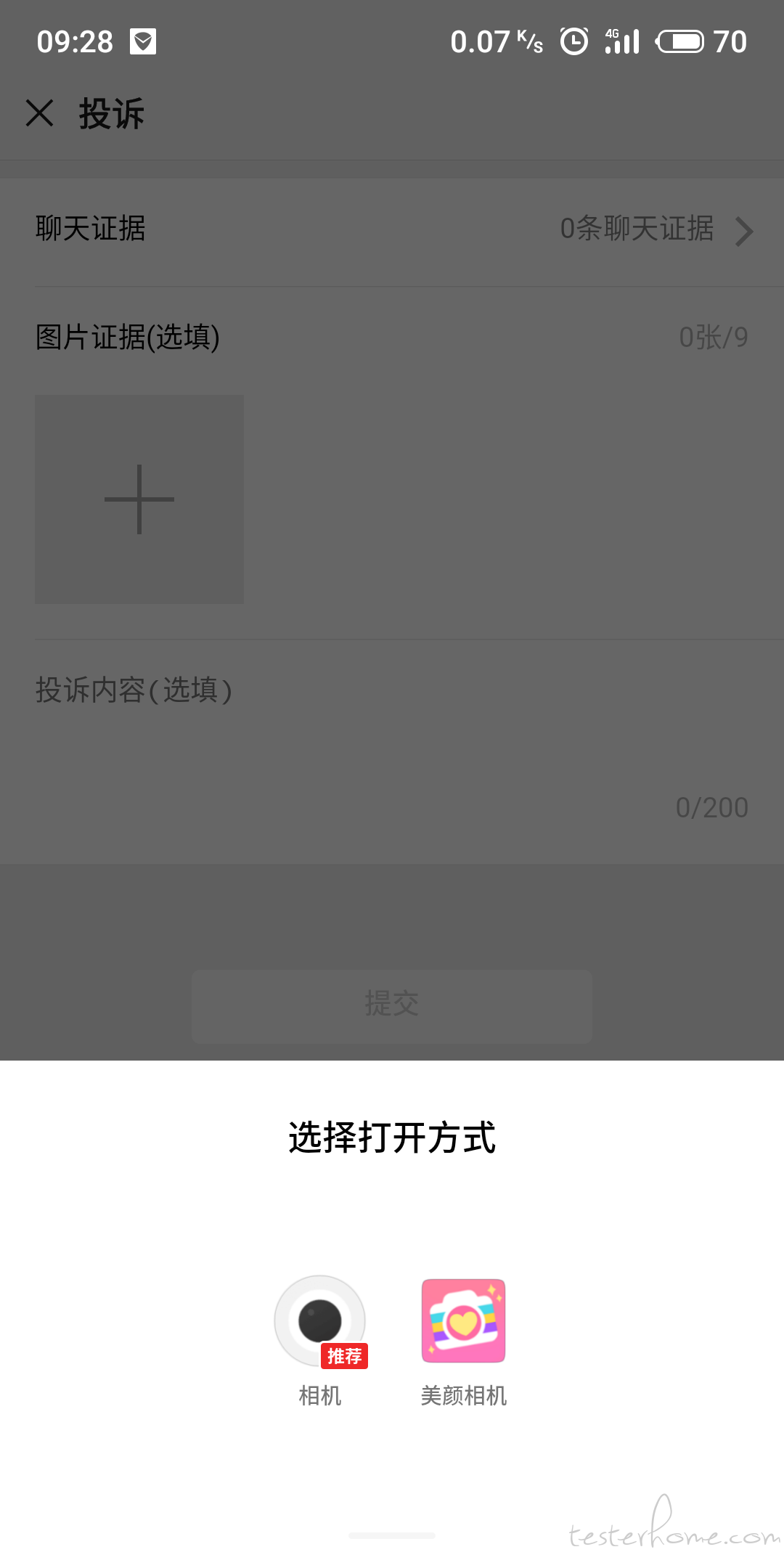Open 聊天证据 row
The image size is (784, 1568).
pyautogui.click(x=392, y=229)
